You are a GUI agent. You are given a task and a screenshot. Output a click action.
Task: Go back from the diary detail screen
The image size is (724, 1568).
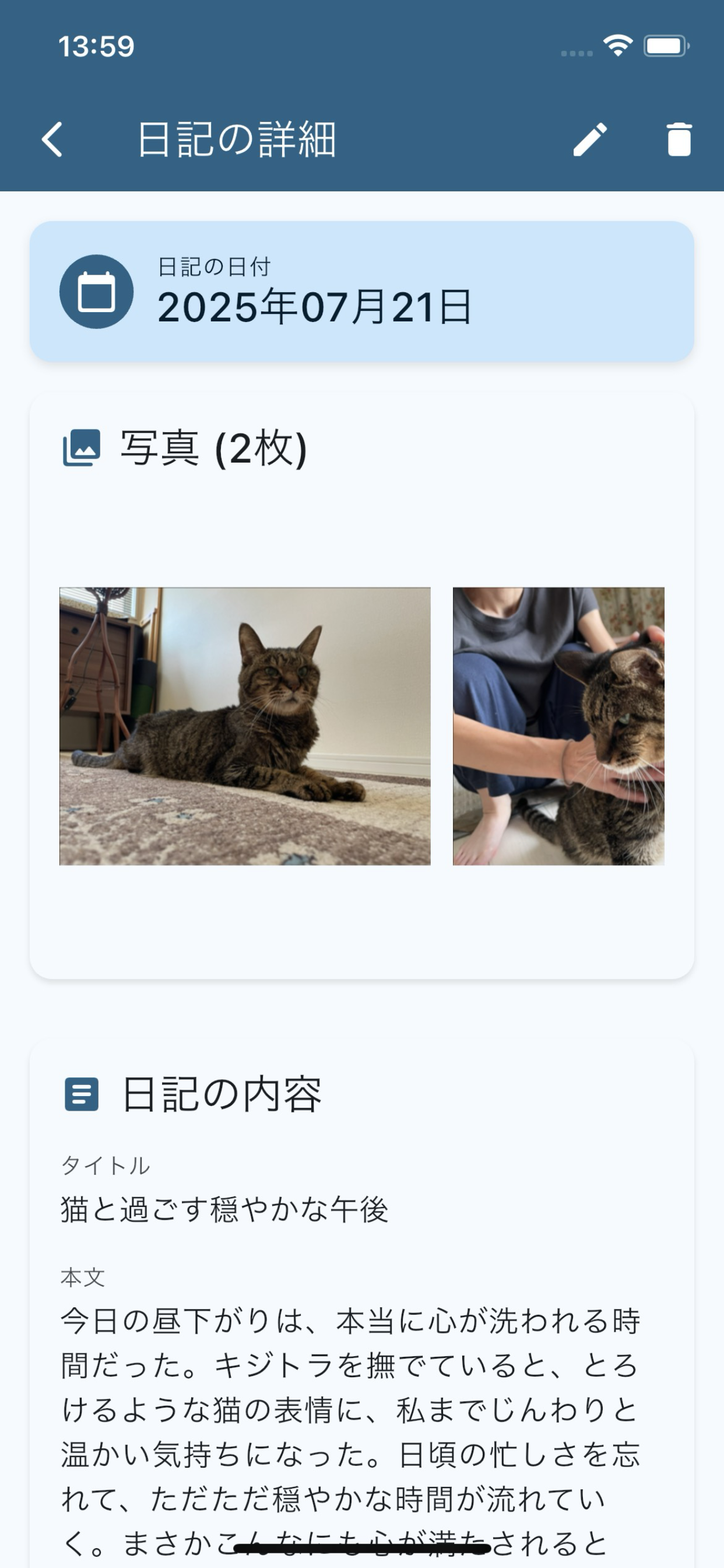pyautogui.click(x=52, y=139)
